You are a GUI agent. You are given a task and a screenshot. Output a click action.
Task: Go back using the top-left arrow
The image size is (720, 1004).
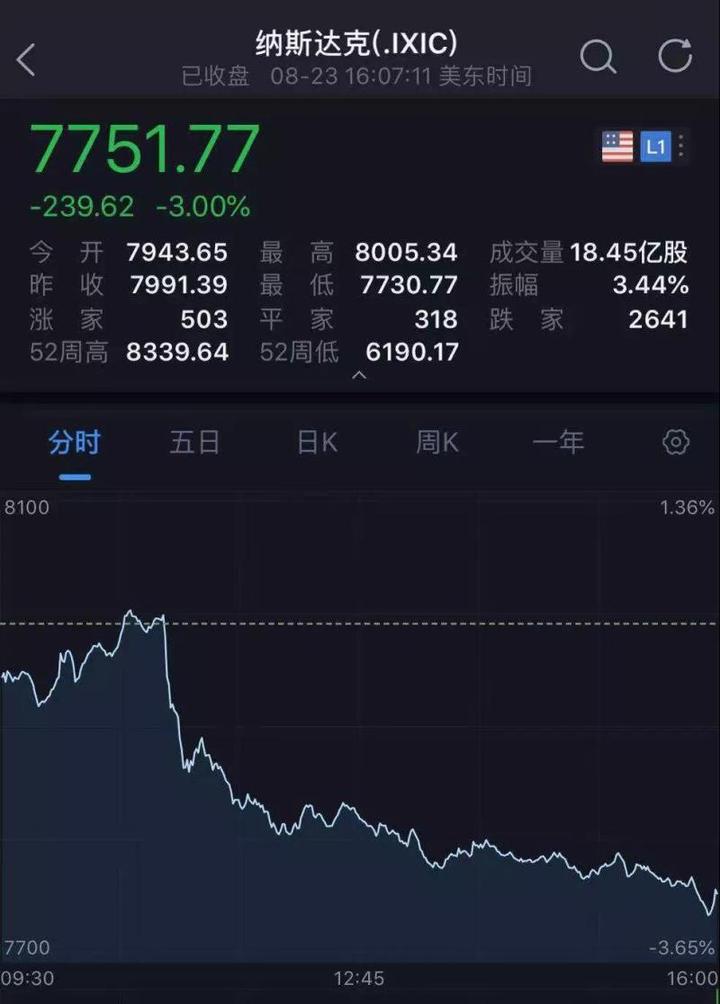tap(26, 60)
